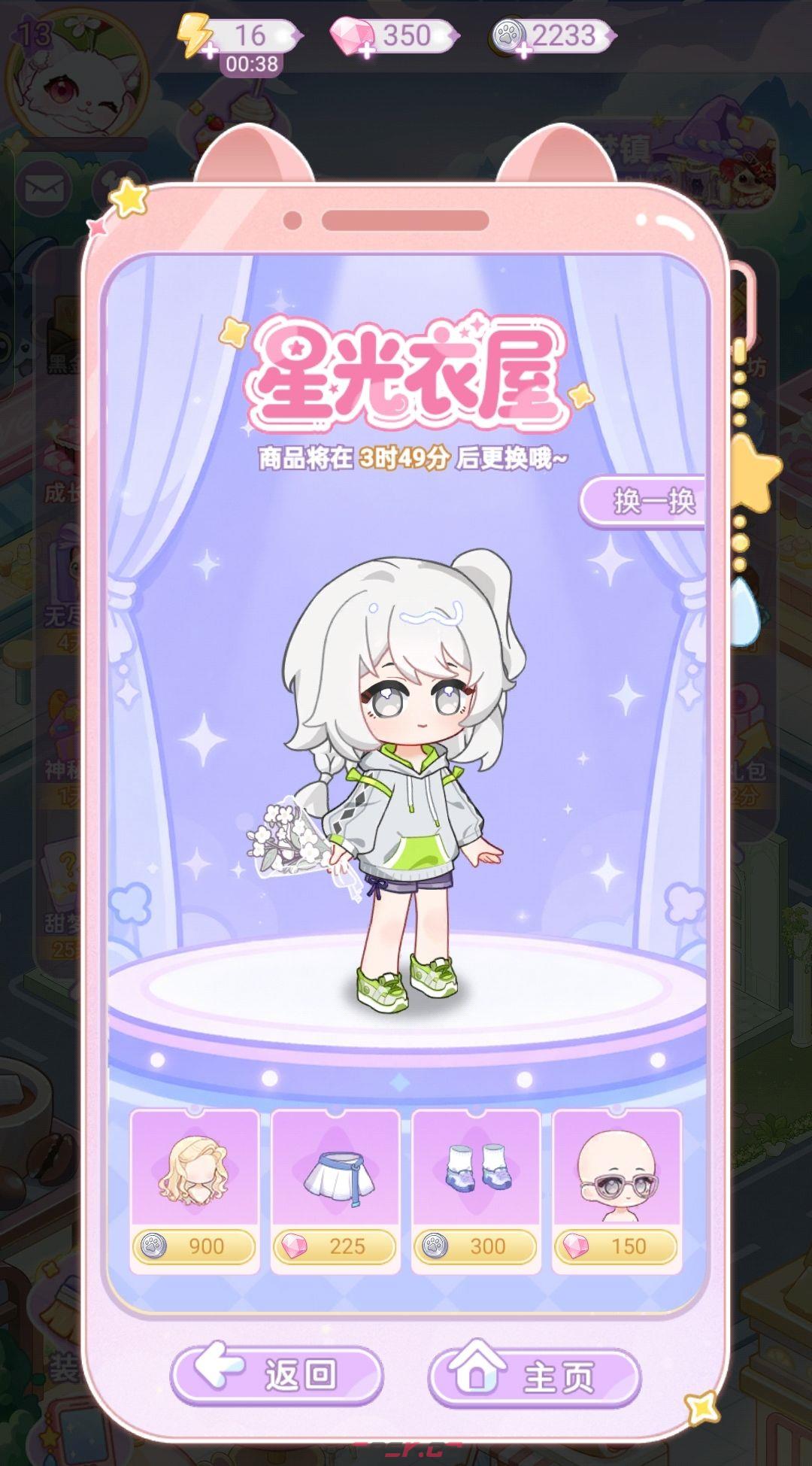Pick the glasses item for 150 gems
This screenshot has width=812, height=1466.
click(x=617, y=1190)
